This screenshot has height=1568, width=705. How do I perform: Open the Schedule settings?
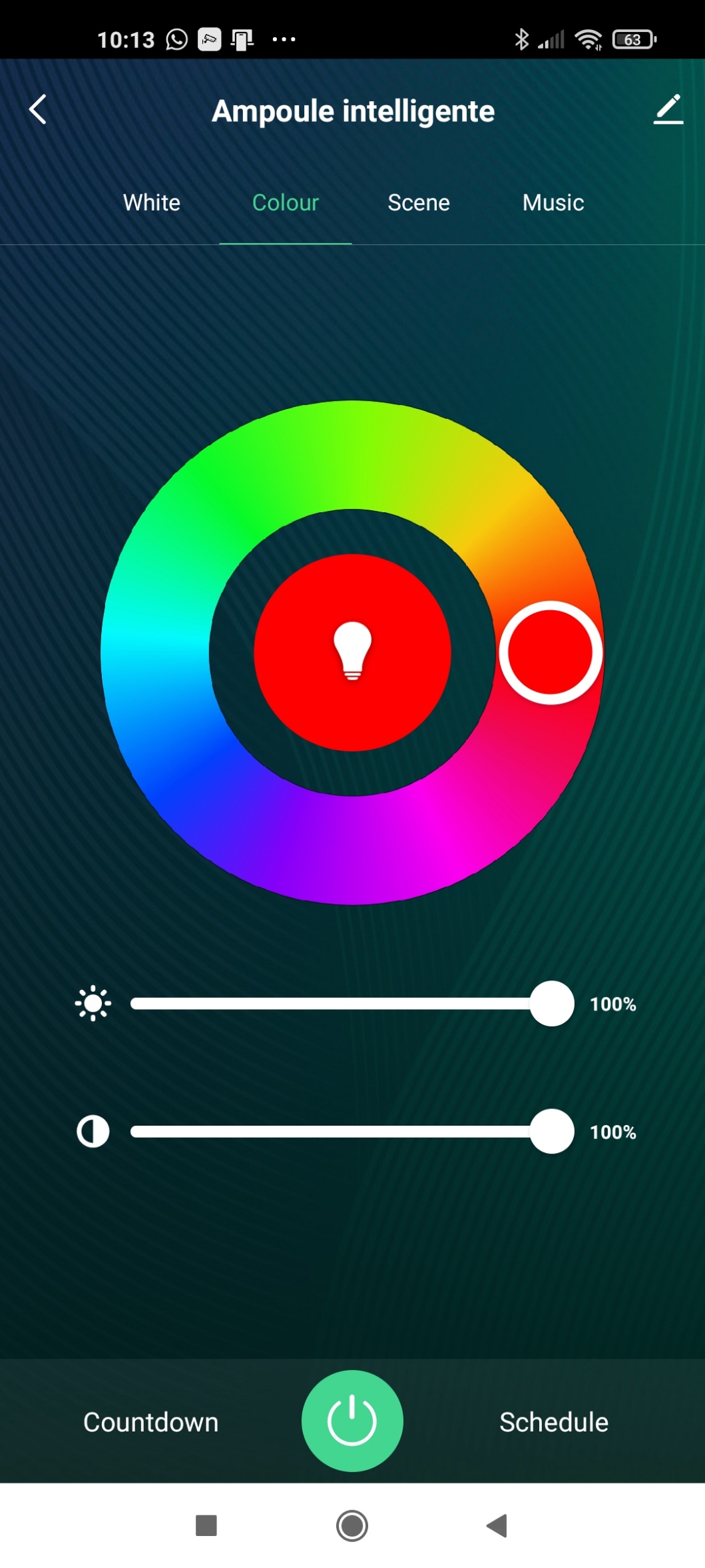tap(554, 1422)
